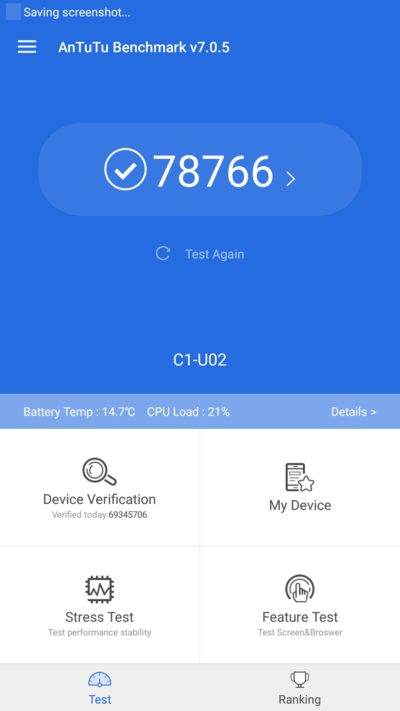400x711 pixels.
Task: Launch the Stress Test
Action: 99,605
